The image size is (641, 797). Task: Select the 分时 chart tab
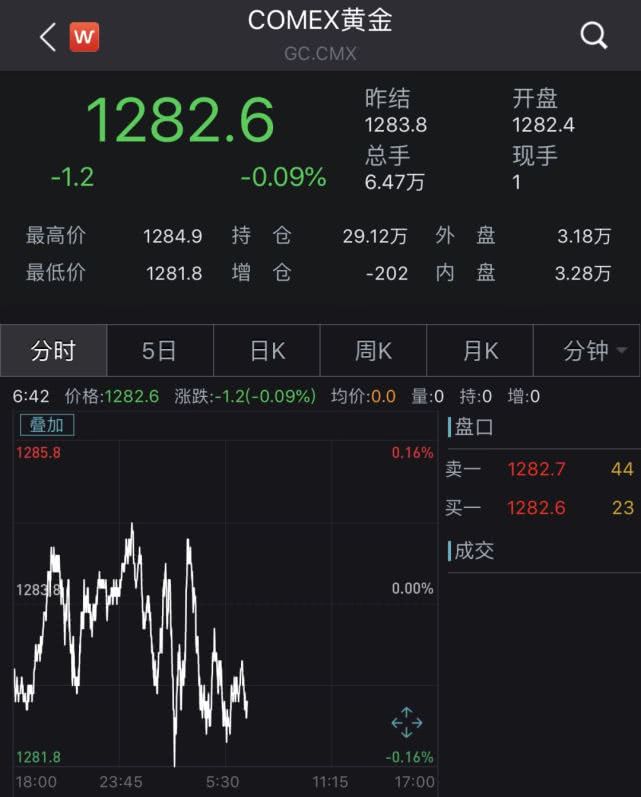point(53,351)
